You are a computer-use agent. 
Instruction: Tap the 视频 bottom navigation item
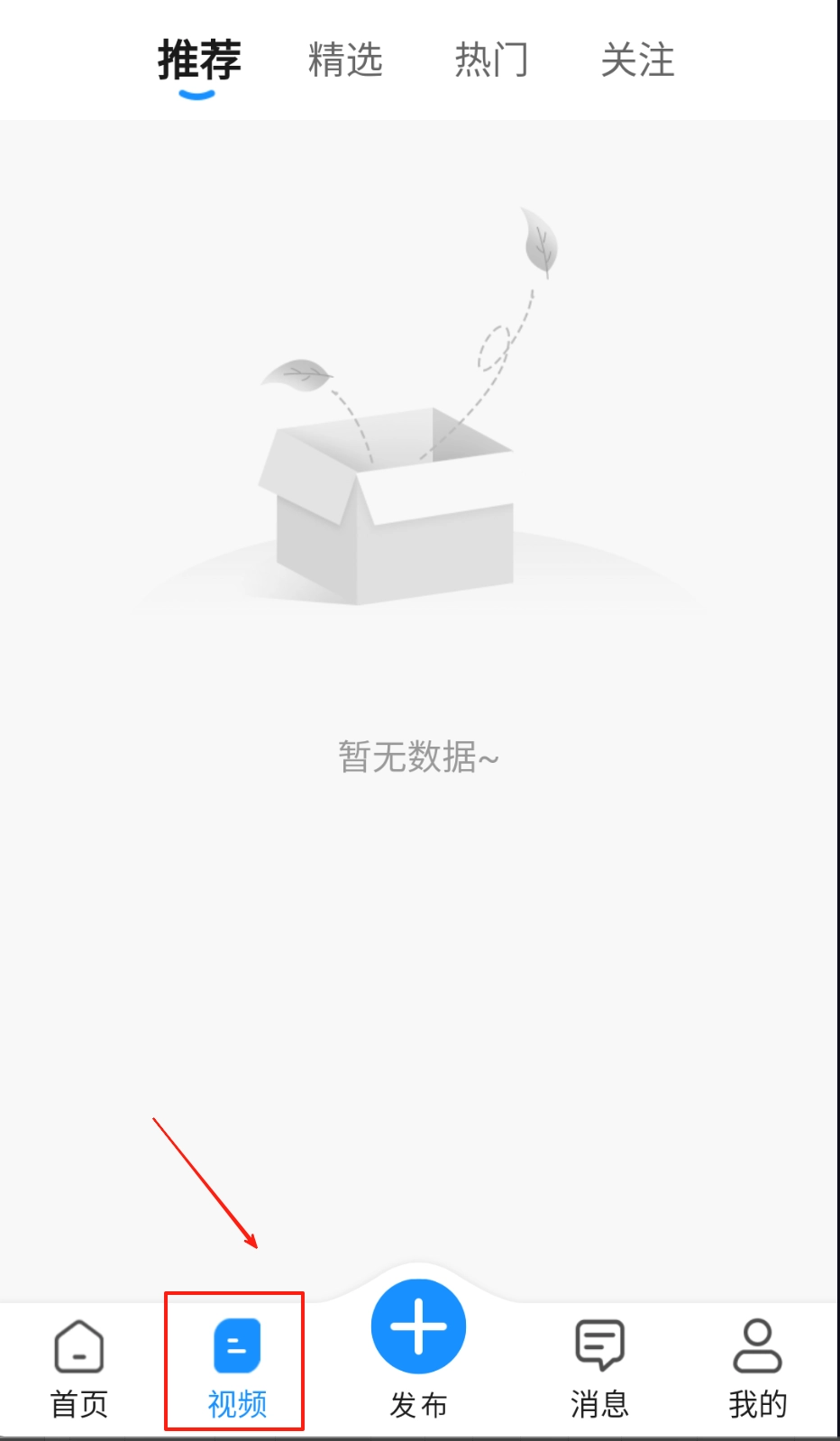[236, 1367]
